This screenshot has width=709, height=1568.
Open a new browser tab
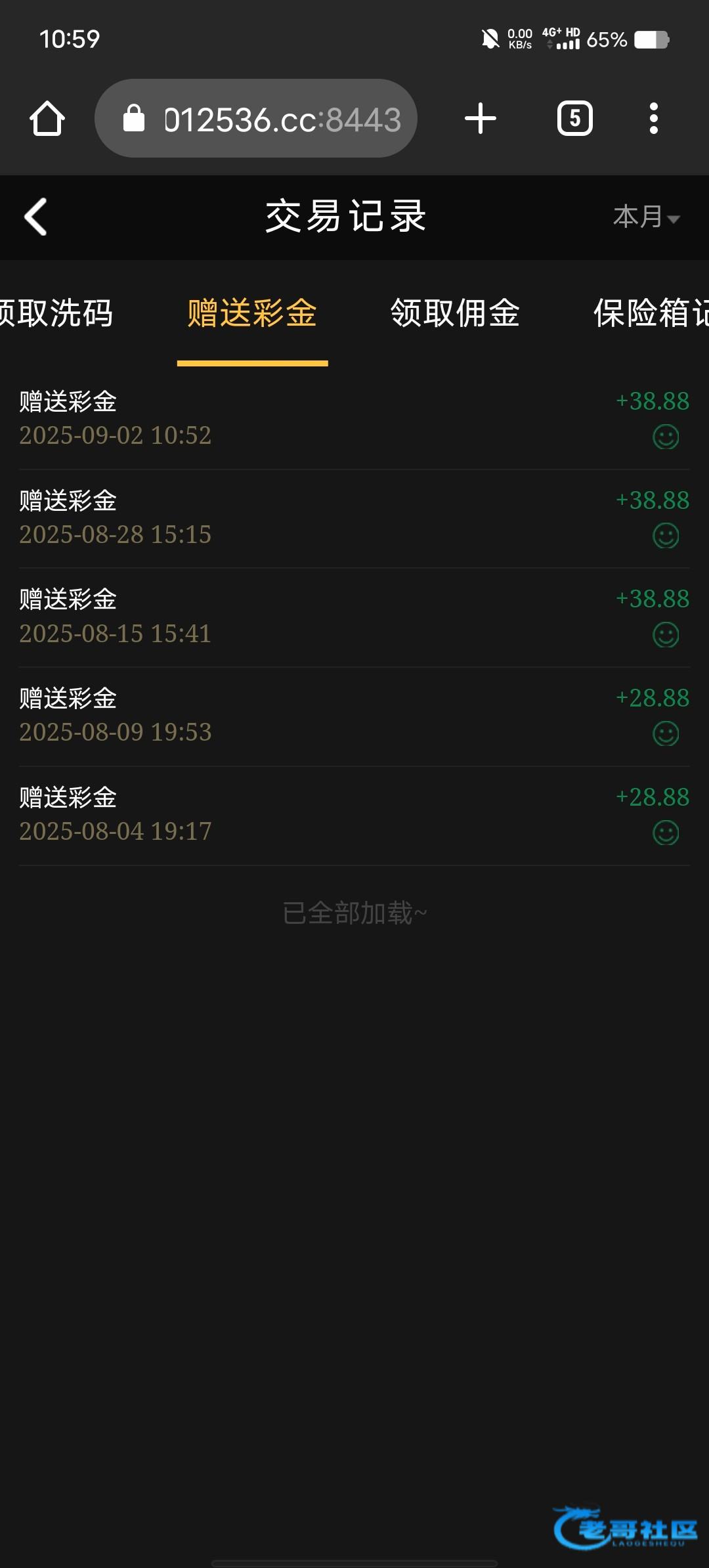coord(480,119)
